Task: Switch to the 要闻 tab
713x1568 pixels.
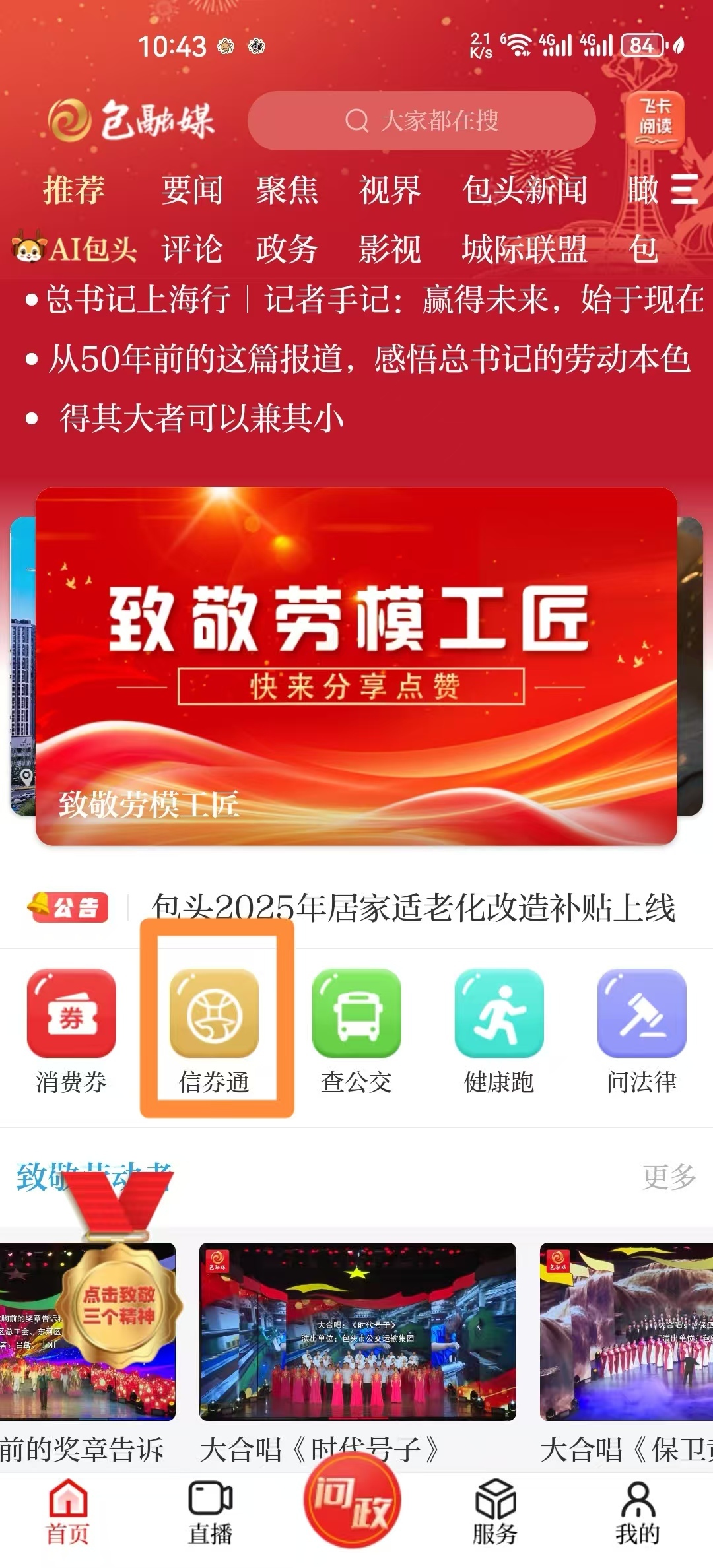Action: pos(192,190)
